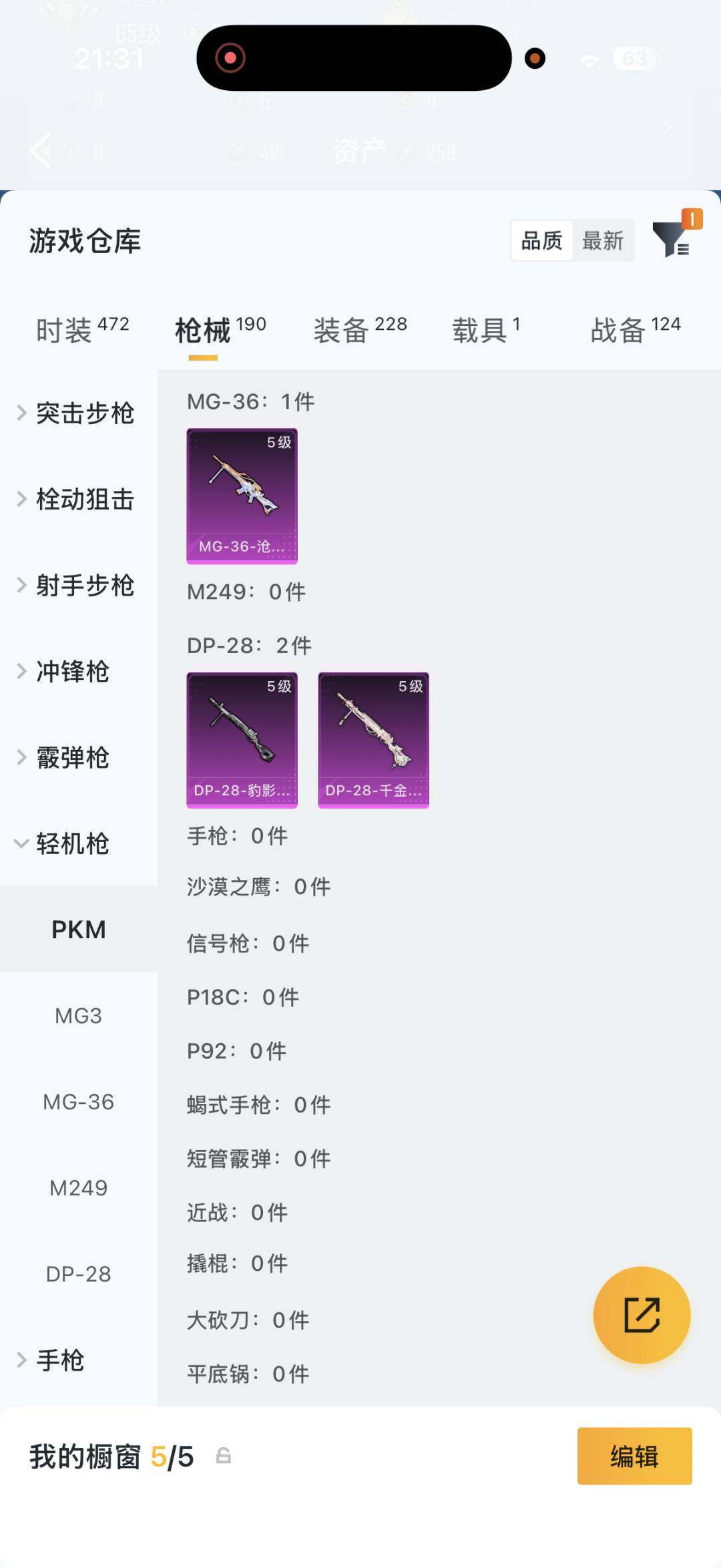Click the 编辑 button
Viewport: 721px width, 1568px height.
pos(634,1458)
